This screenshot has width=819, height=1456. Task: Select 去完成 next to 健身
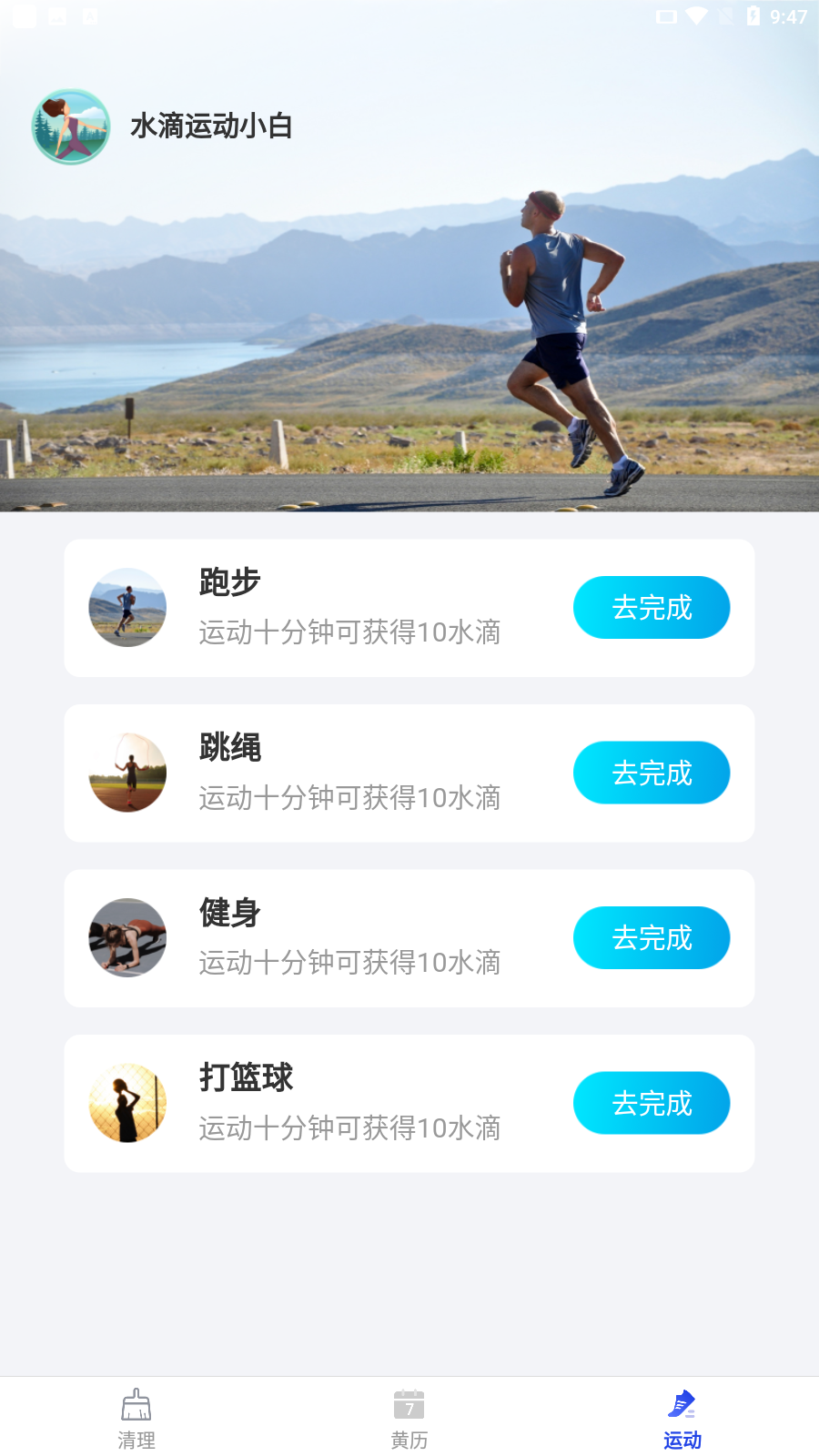pos(652,937)
